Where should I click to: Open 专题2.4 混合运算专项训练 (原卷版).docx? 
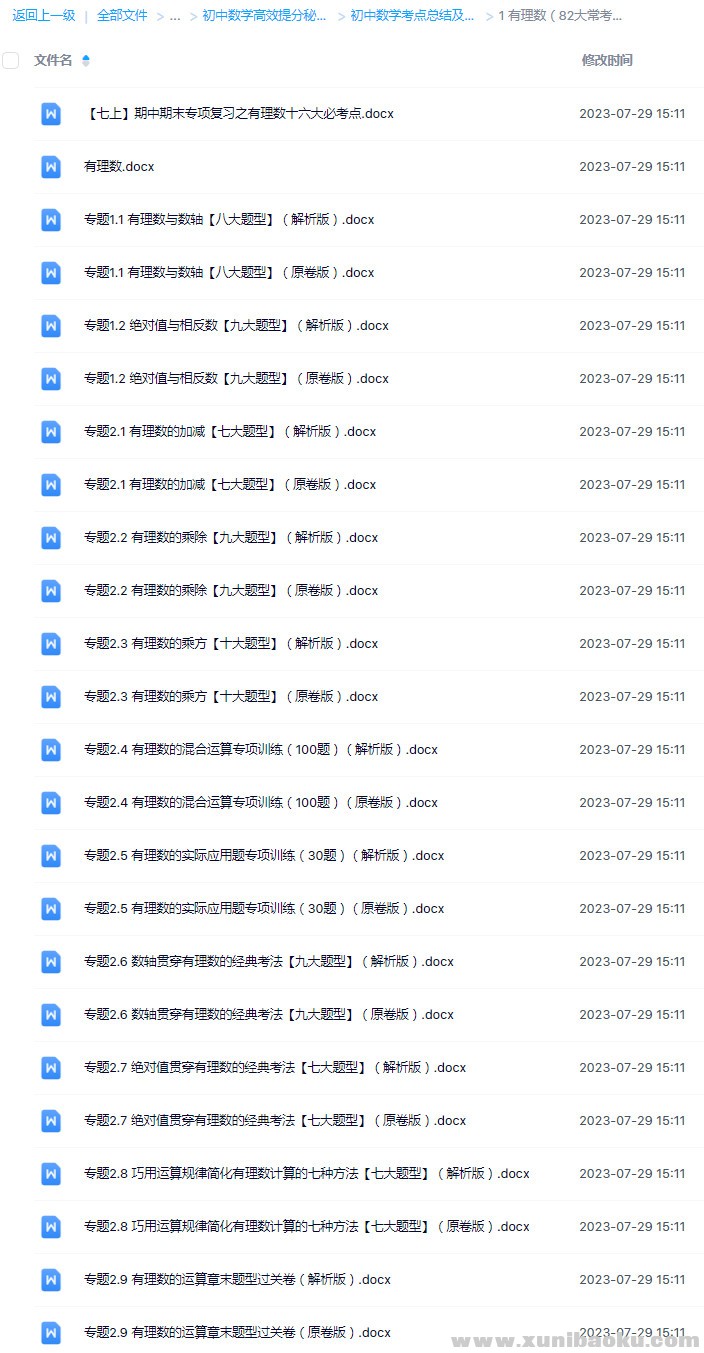click(261, 803)
